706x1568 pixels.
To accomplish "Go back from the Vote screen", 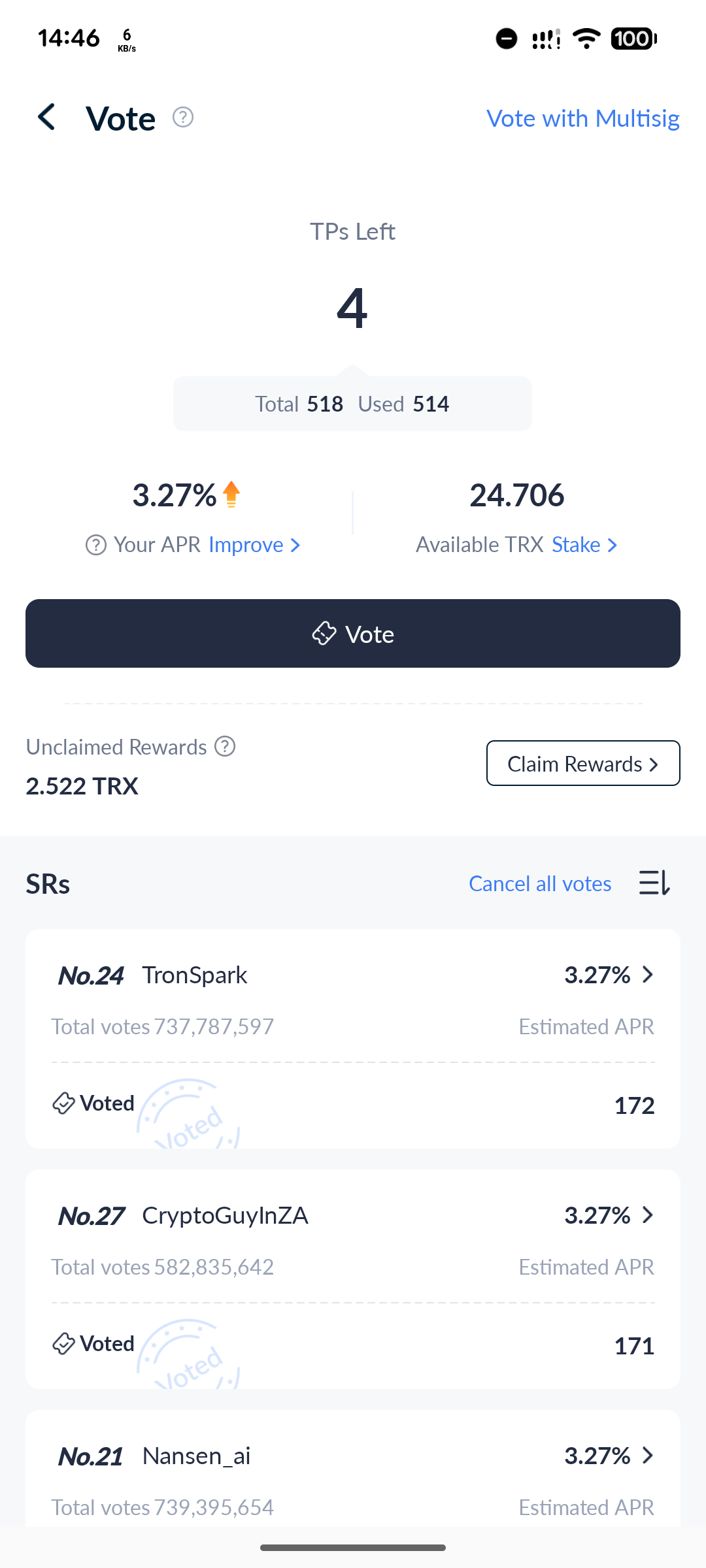I will [47, 118].
